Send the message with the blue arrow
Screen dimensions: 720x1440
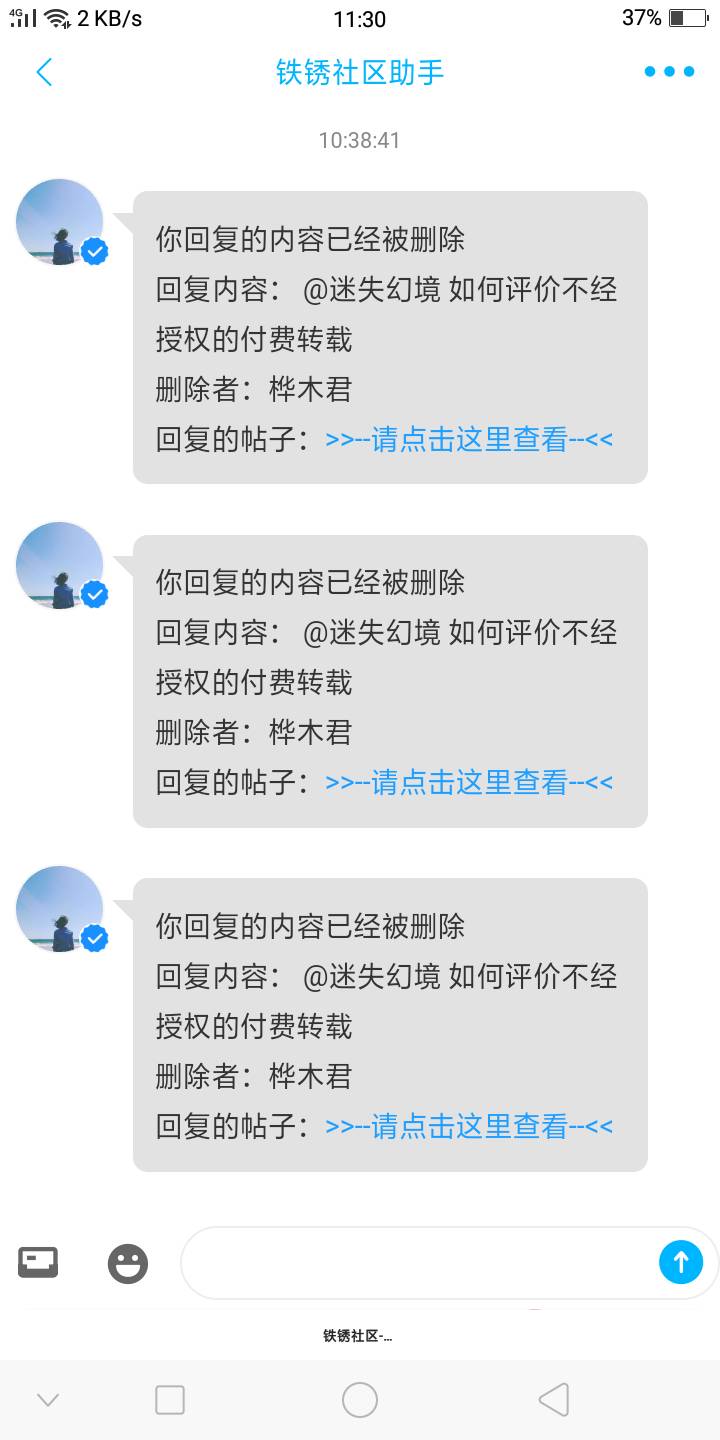(681, 1262)
